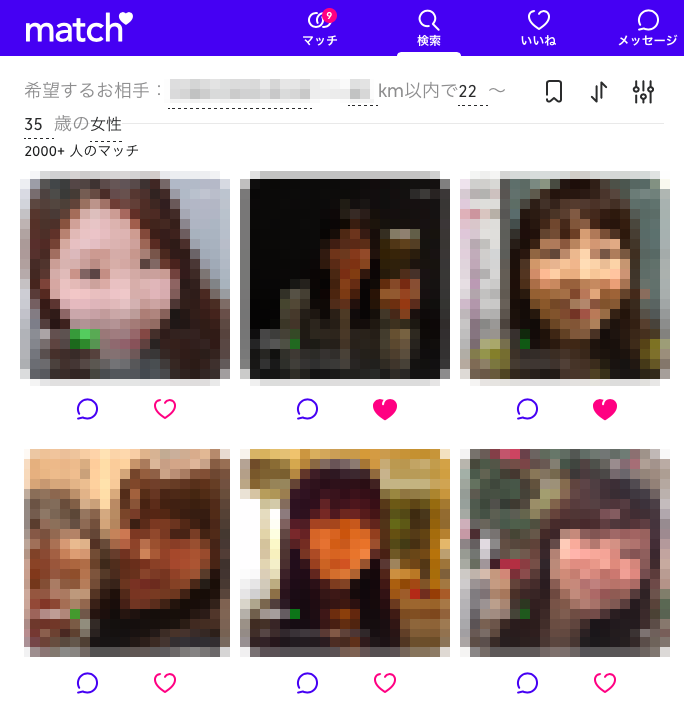Like the first profile in the top row
This screenshot has height=707, width=684.
pyautogui.click(x=165, y=408)
